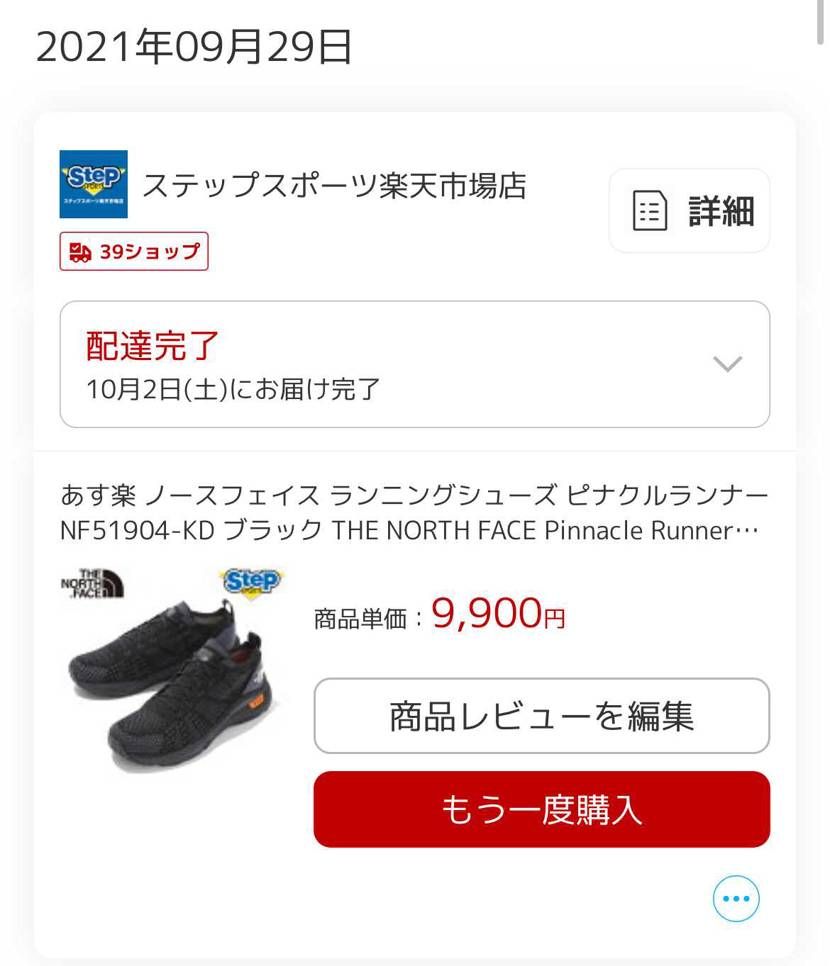Click 商品レビューを編集 to edit your review
The image size is (830, 966).
tap(541, 715)
